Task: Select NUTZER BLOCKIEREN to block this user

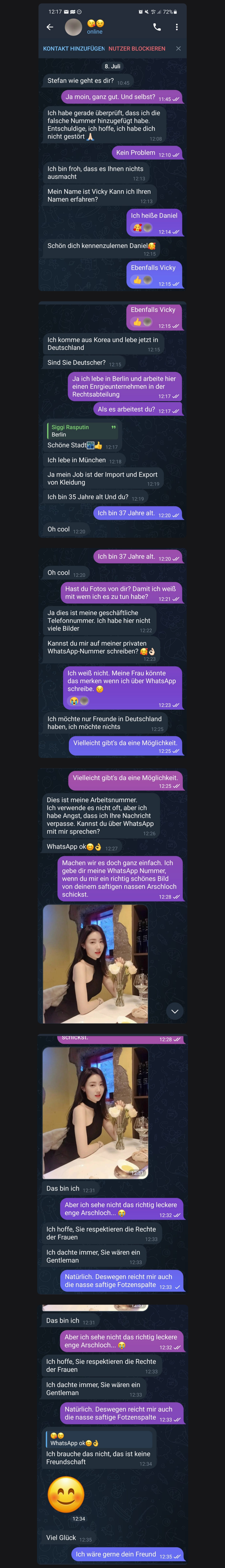Action: 137,49
